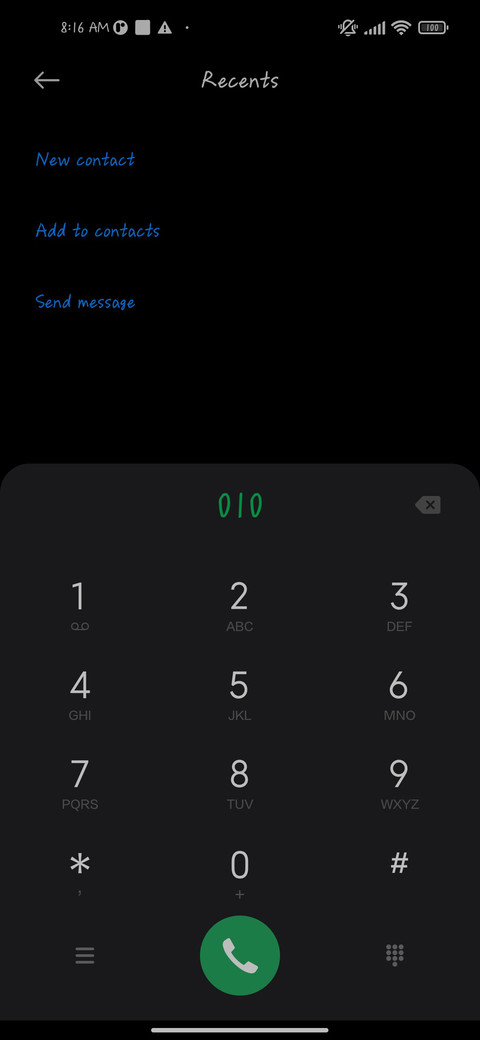Hide the dial pad with keypad icon
The width and height of the screenshot is (480, 1040).
pyautogui.click(x=395, y=955)
